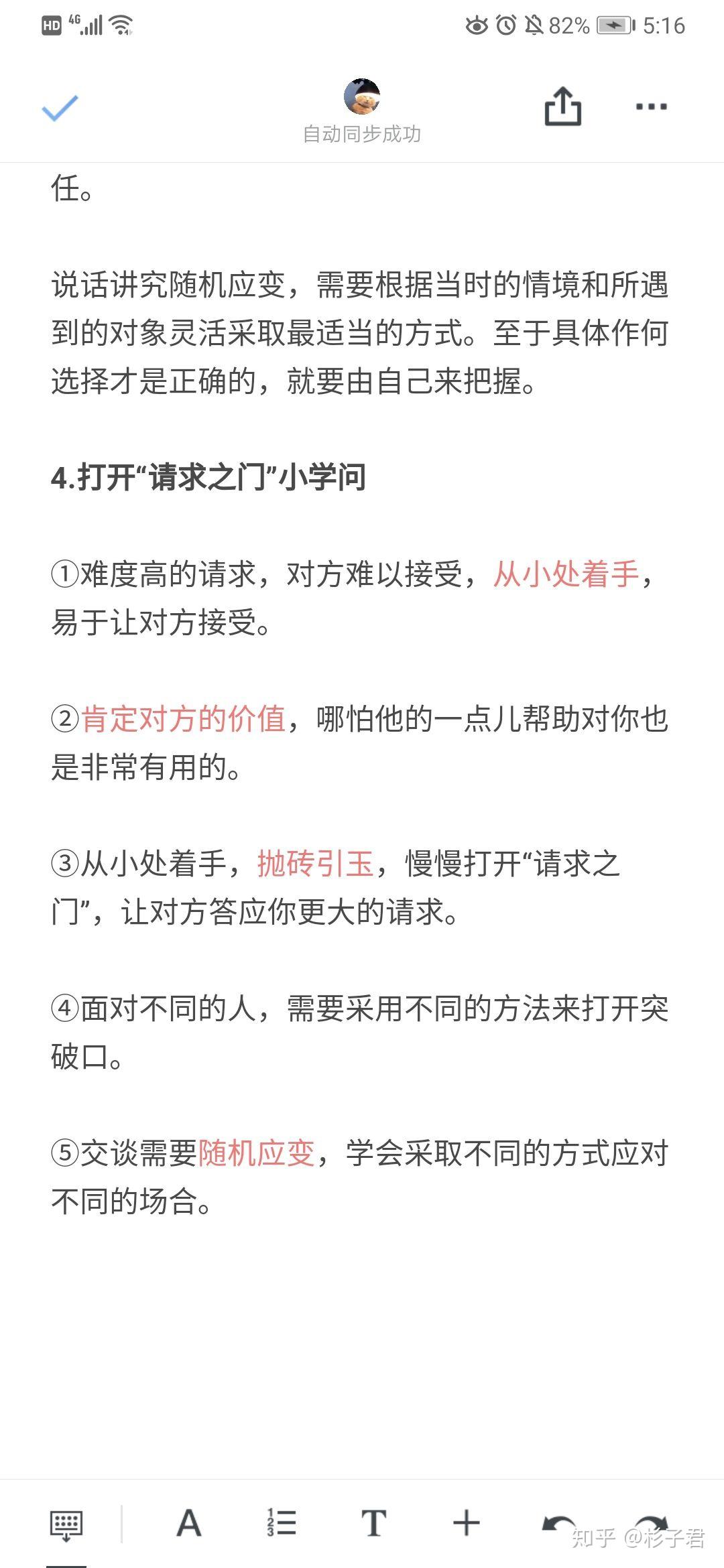Tap the plus icon to insert content
724x1568 pixels.
pyautogui.click(x=467, y=1523)
